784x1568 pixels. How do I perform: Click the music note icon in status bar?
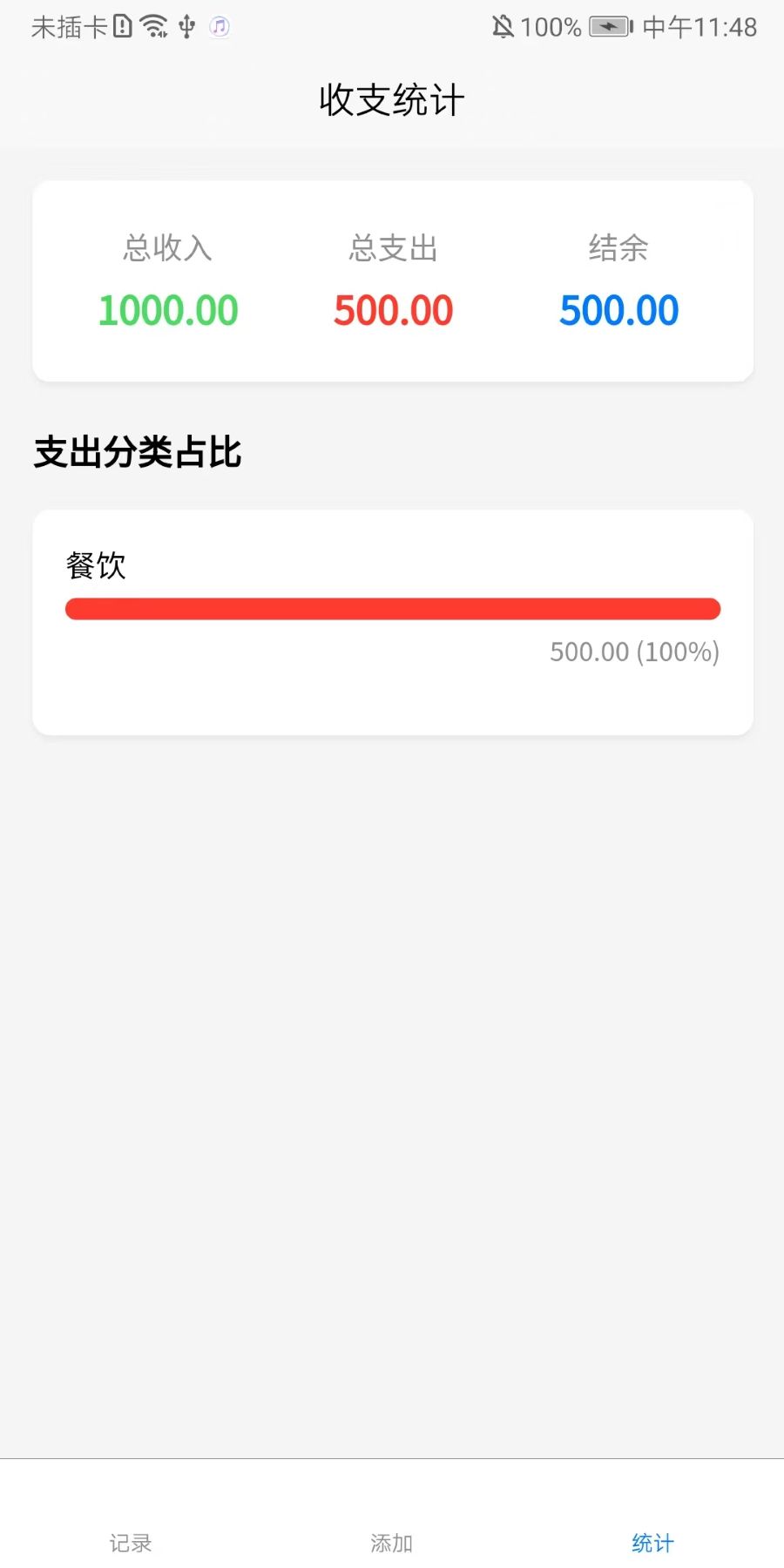219,27
